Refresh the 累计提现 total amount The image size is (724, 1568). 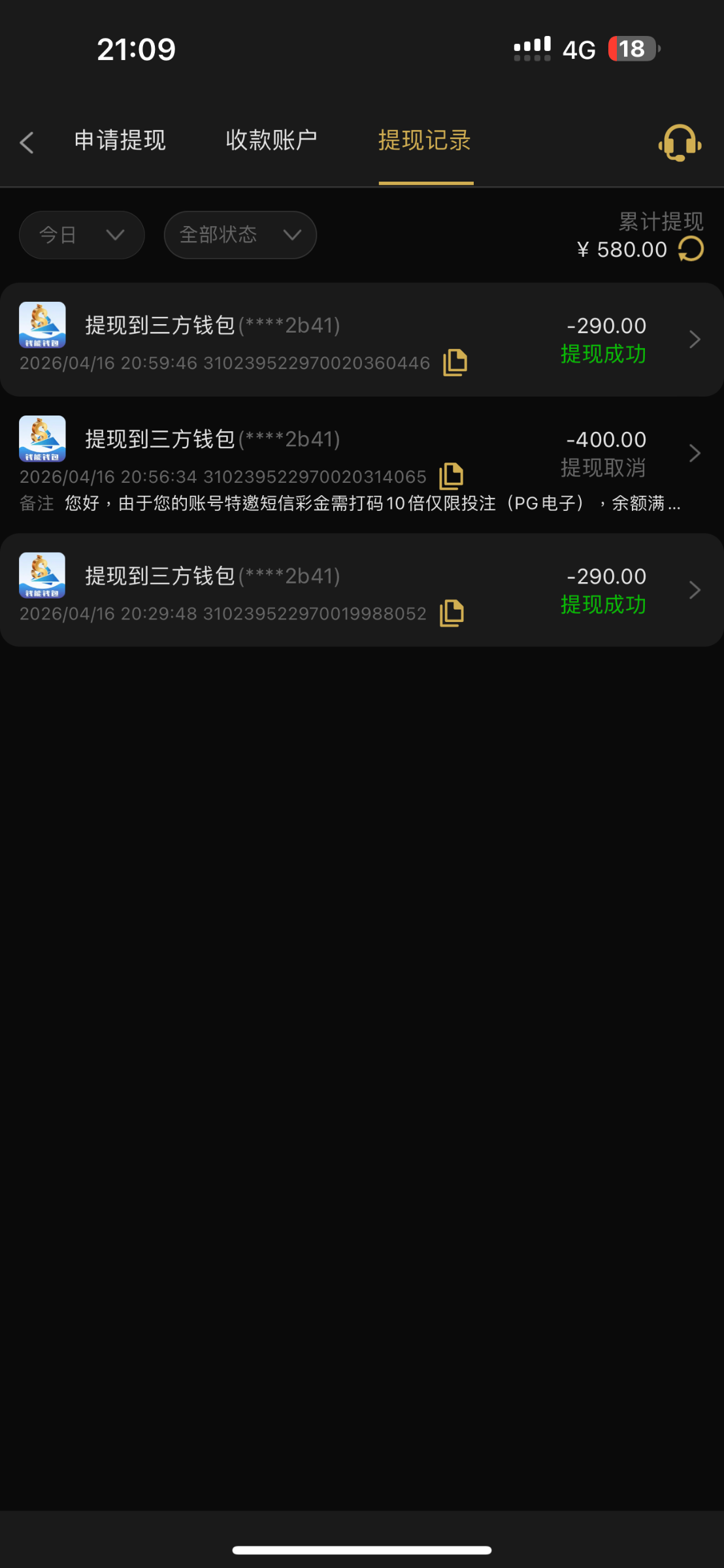coord(691,249)
